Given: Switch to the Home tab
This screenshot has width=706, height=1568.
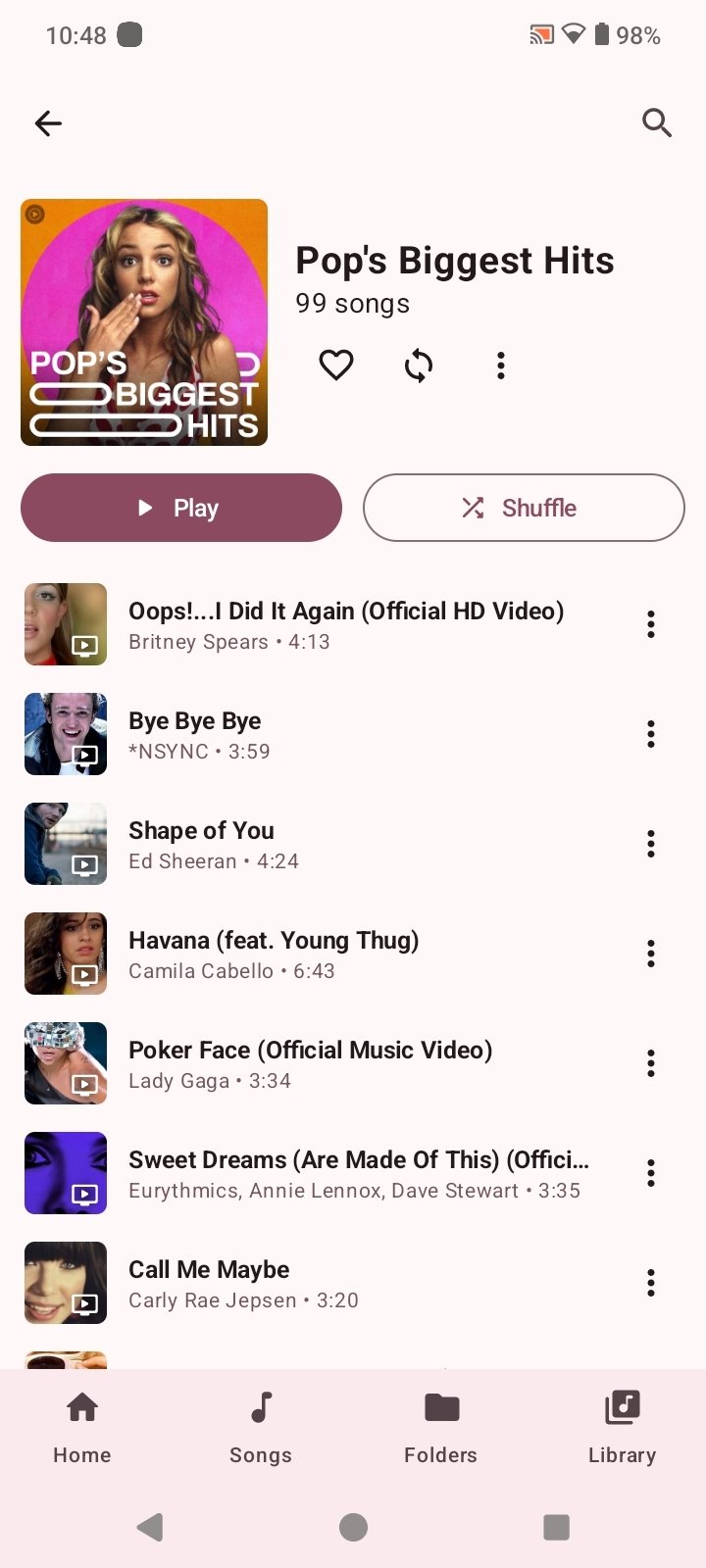Looking at the screenshot, I should point(82,1427).
